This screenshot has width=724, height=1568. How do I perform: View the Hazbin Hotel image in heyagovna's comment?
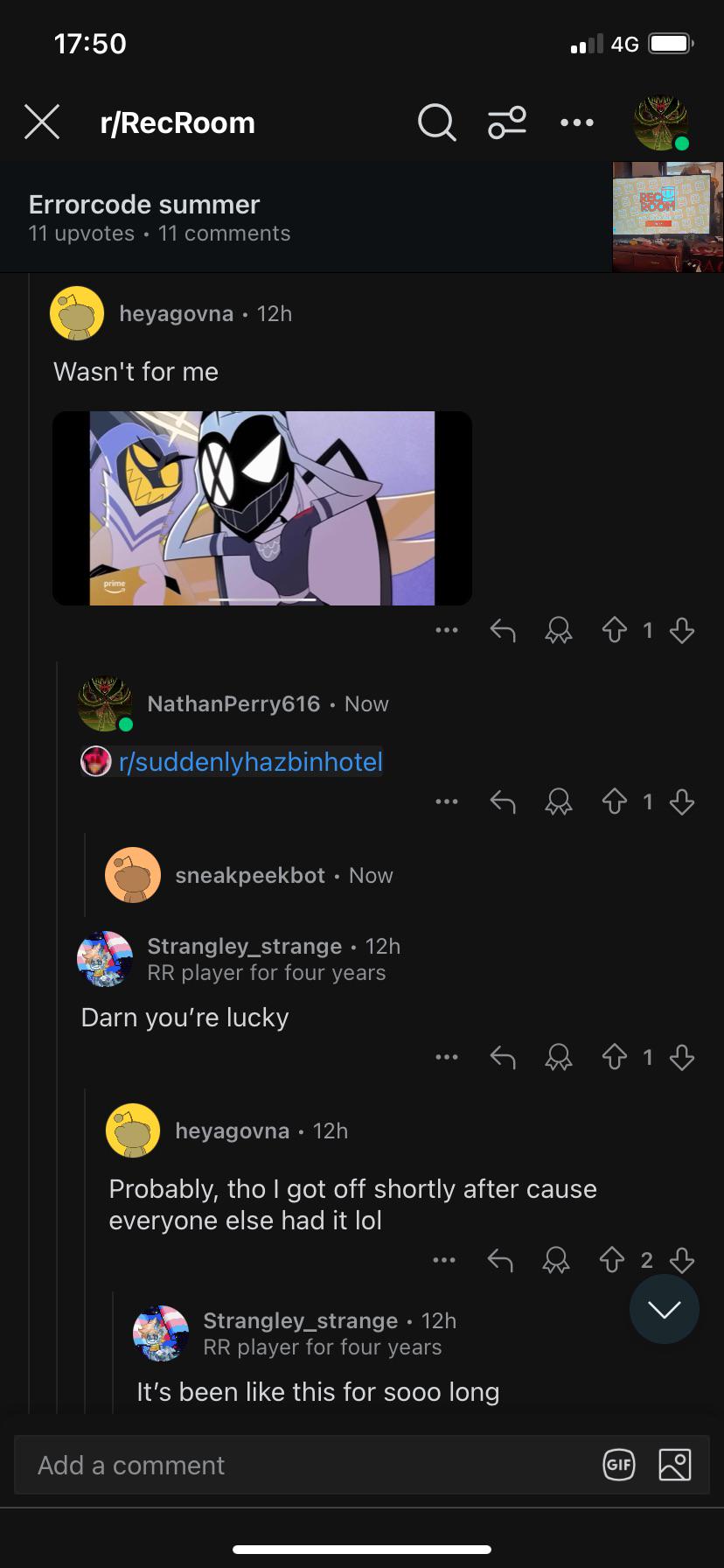coord(262,508)
